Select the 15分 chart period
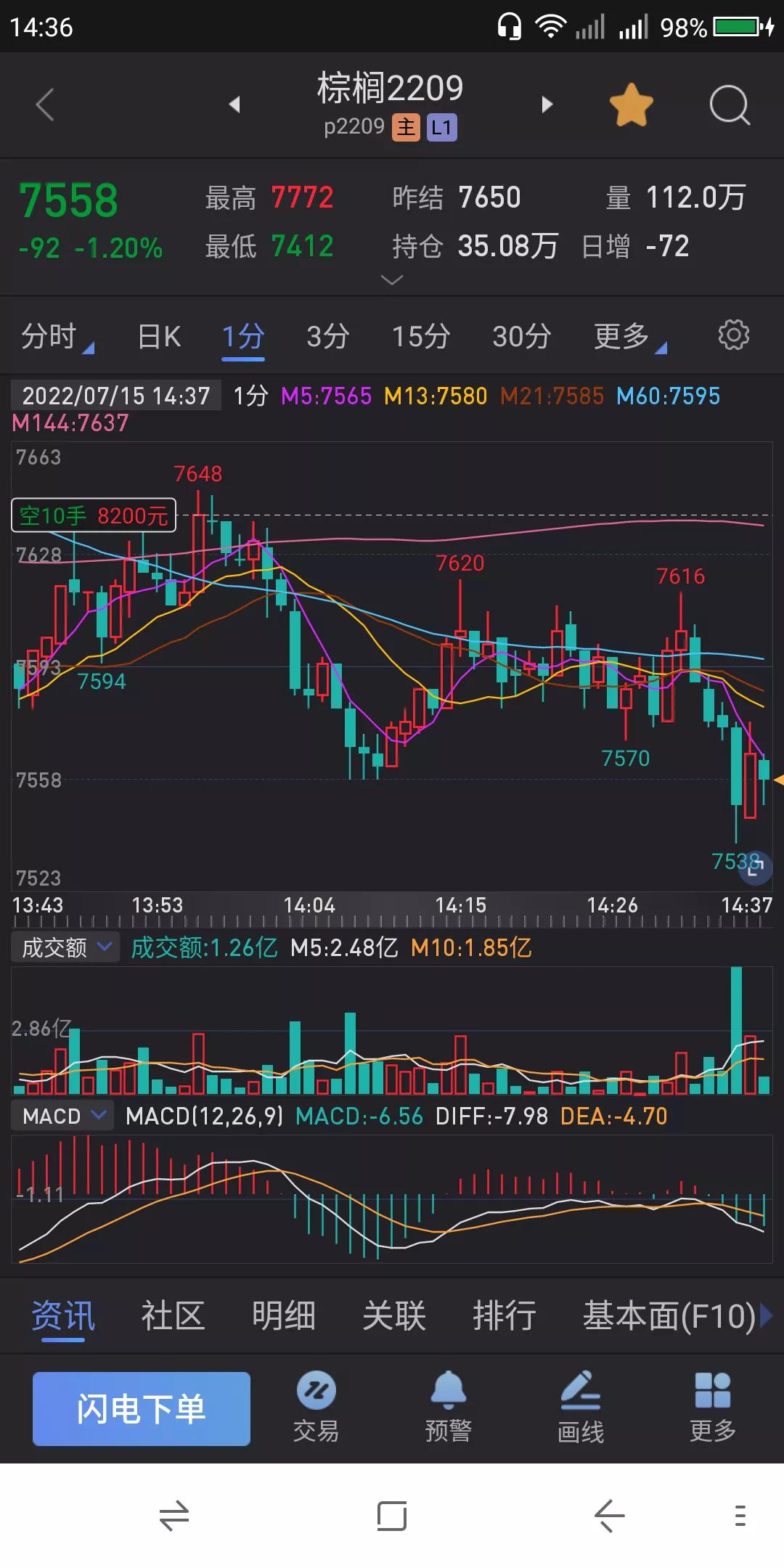784x1568 pixels. pyautogui.click(x=421, y=337)
